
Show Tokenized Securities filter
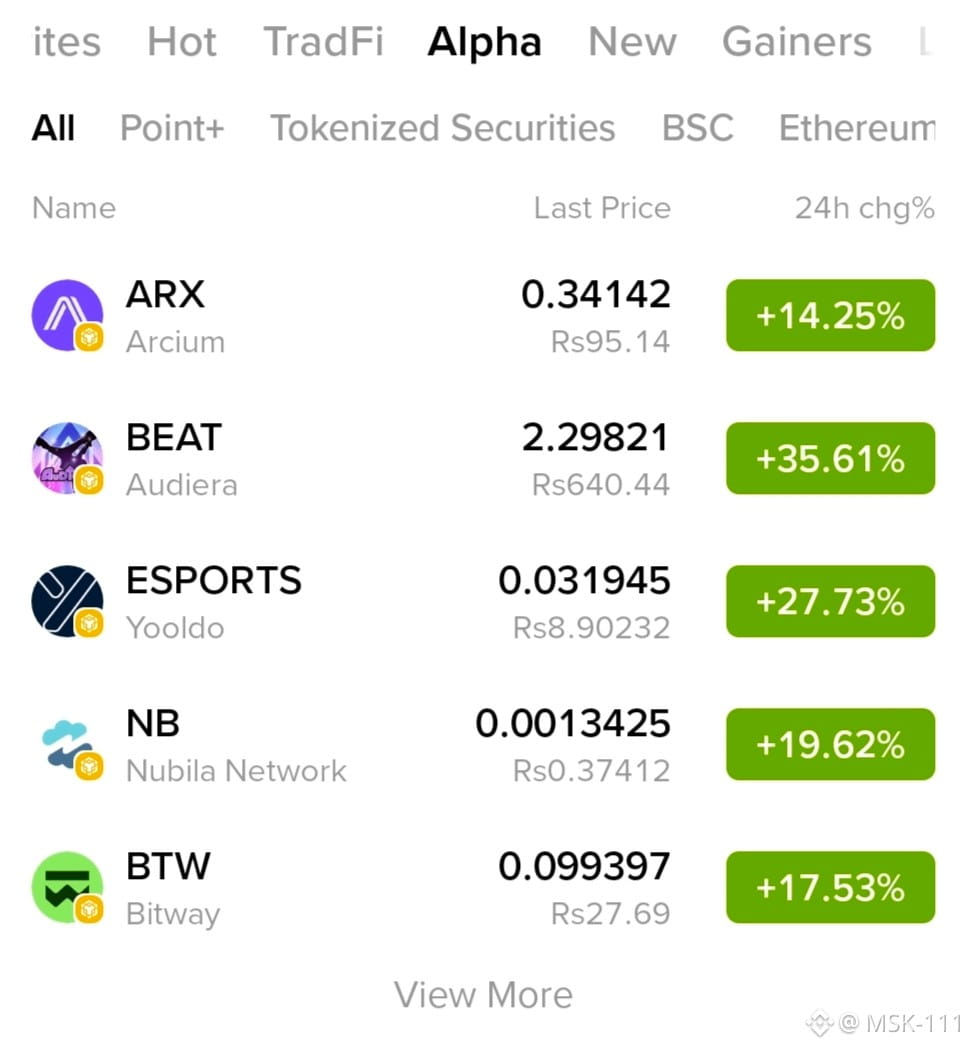click(443, 128)
